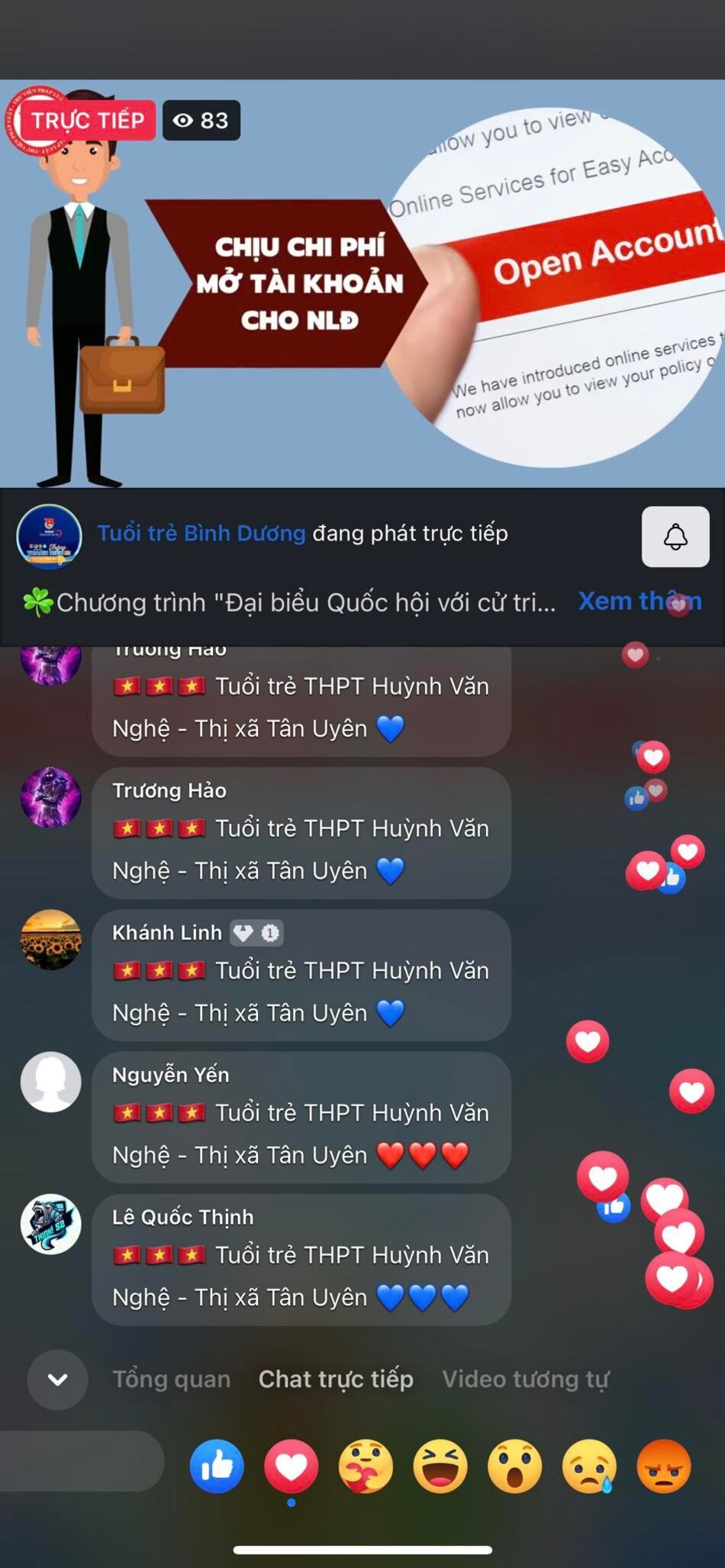Open Lê Quốc Thịnh's profile avatar
This screenshot has height=1568, width=725.
[x=50, y=1224]
